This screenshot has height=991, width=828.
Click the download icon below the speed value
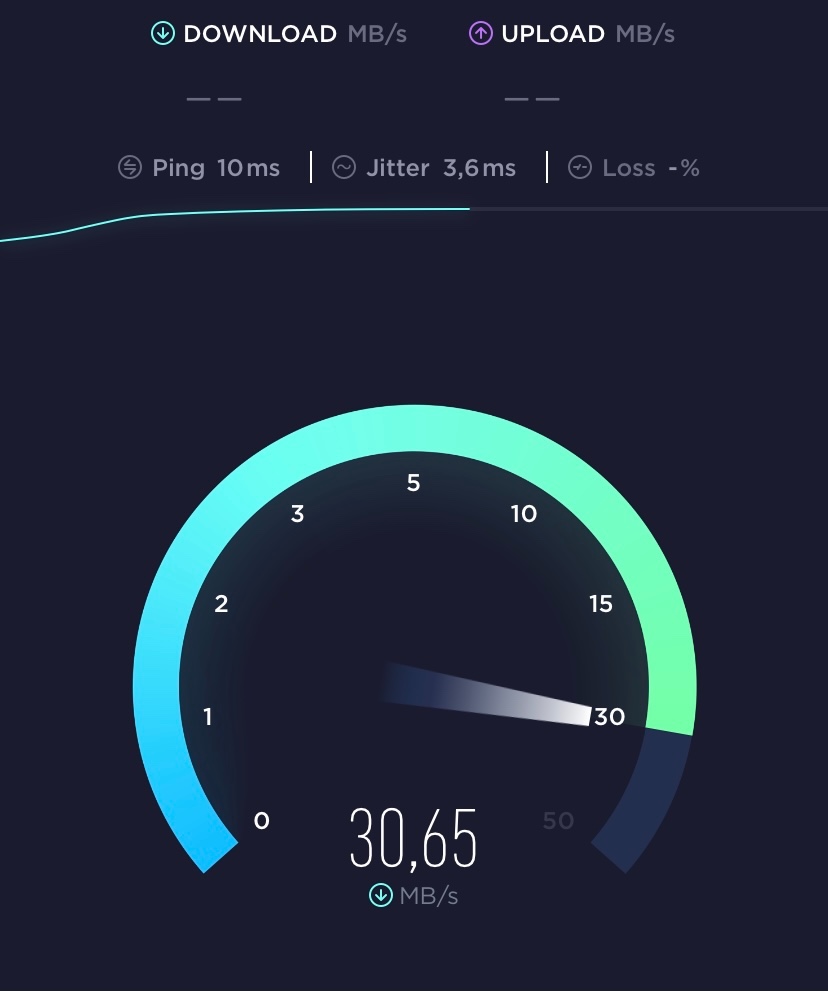(380, 895)
